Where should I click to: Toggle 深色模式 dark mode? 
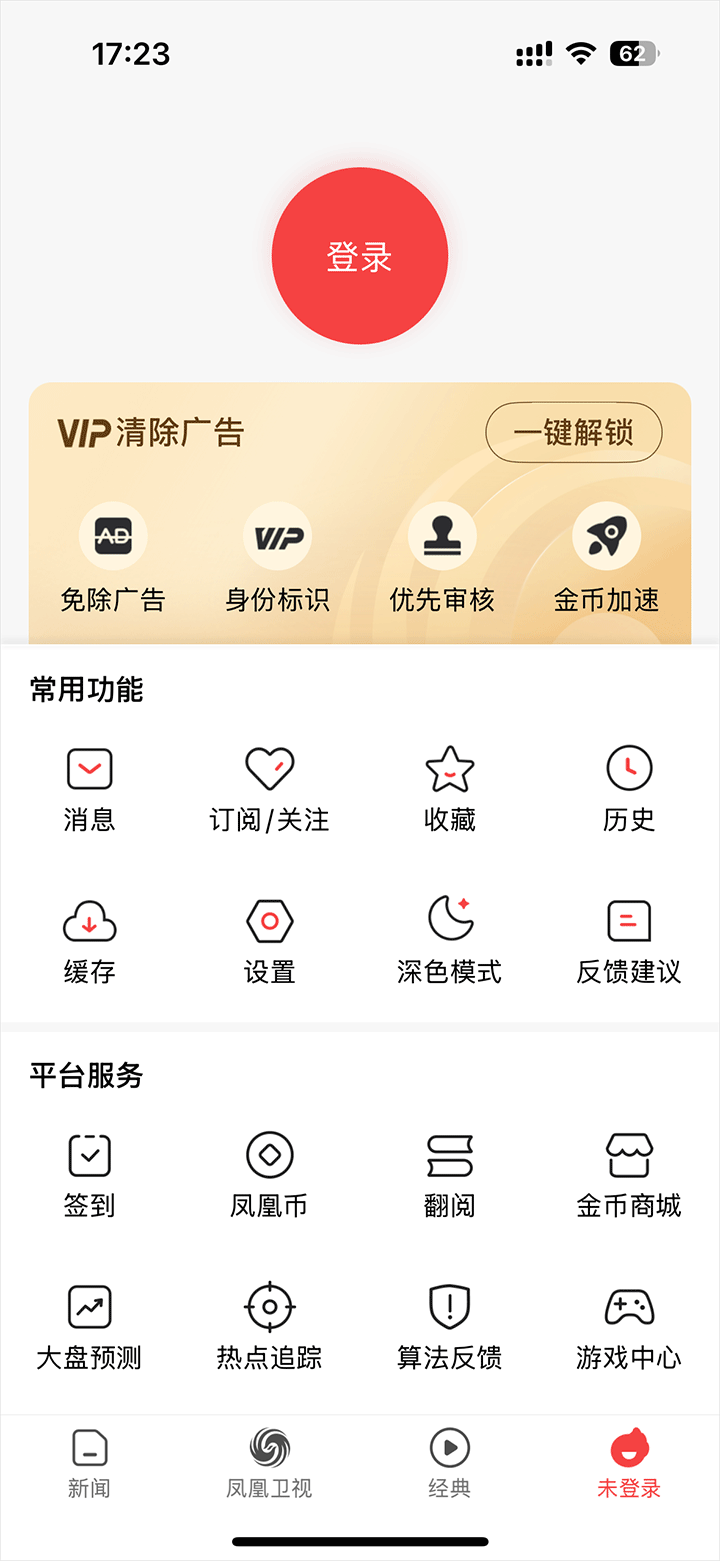[449, 942]
